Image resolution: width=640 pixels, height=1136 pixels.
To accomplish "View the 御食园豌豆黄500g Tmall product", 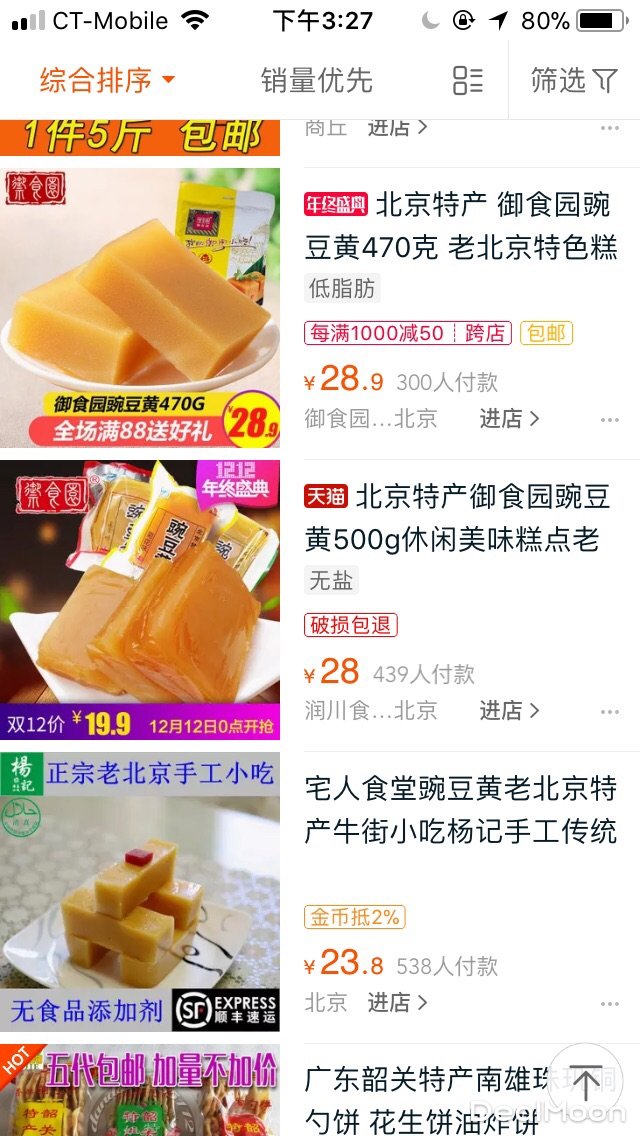I will point(461,518).
